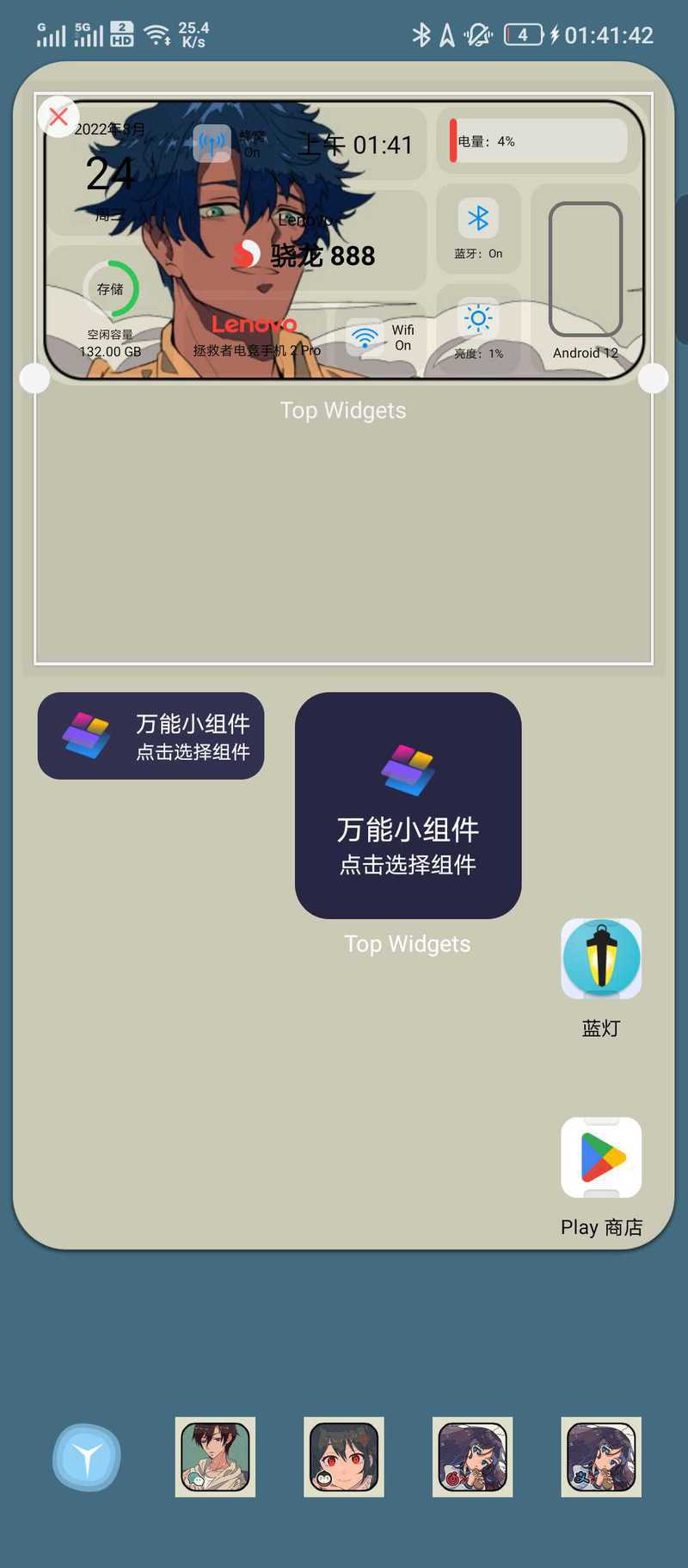Tap the Wifi On tile in the widget

point(382,337)
